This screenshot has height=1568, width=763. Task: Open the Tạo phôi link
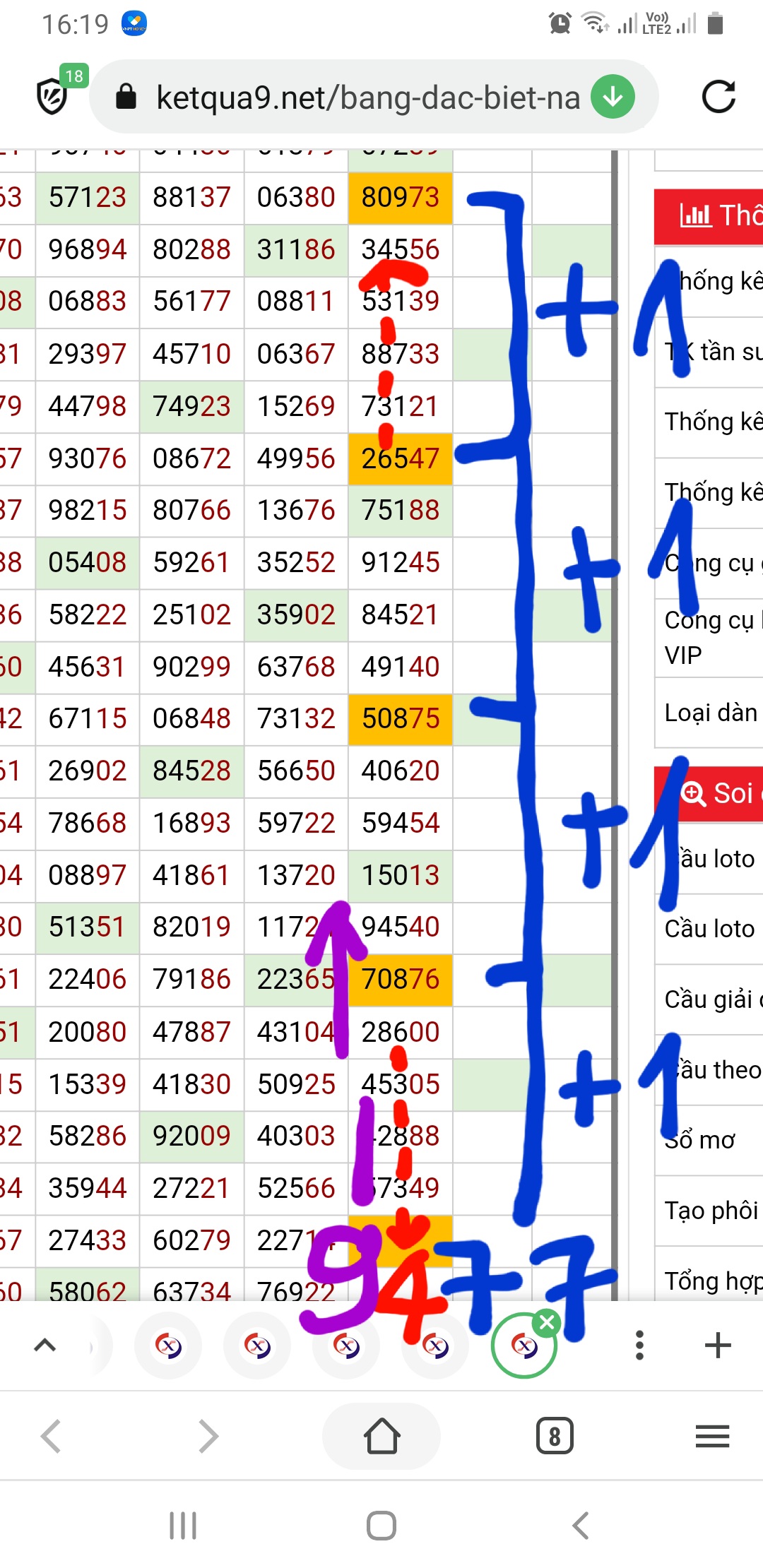point(710,1211)
